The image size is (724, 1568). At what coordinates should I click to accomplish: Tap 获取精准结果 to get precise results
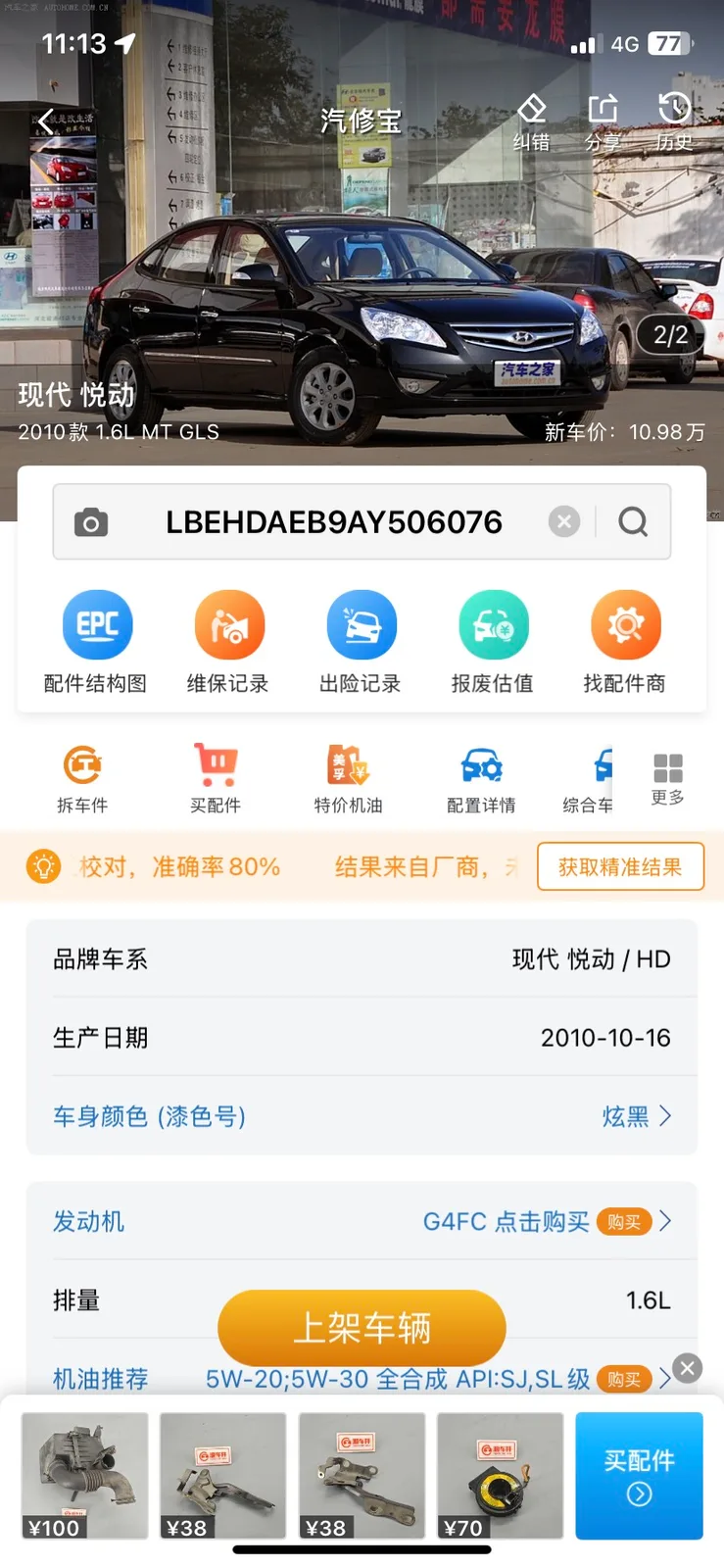pyautogui.click(x=620, y=866)
